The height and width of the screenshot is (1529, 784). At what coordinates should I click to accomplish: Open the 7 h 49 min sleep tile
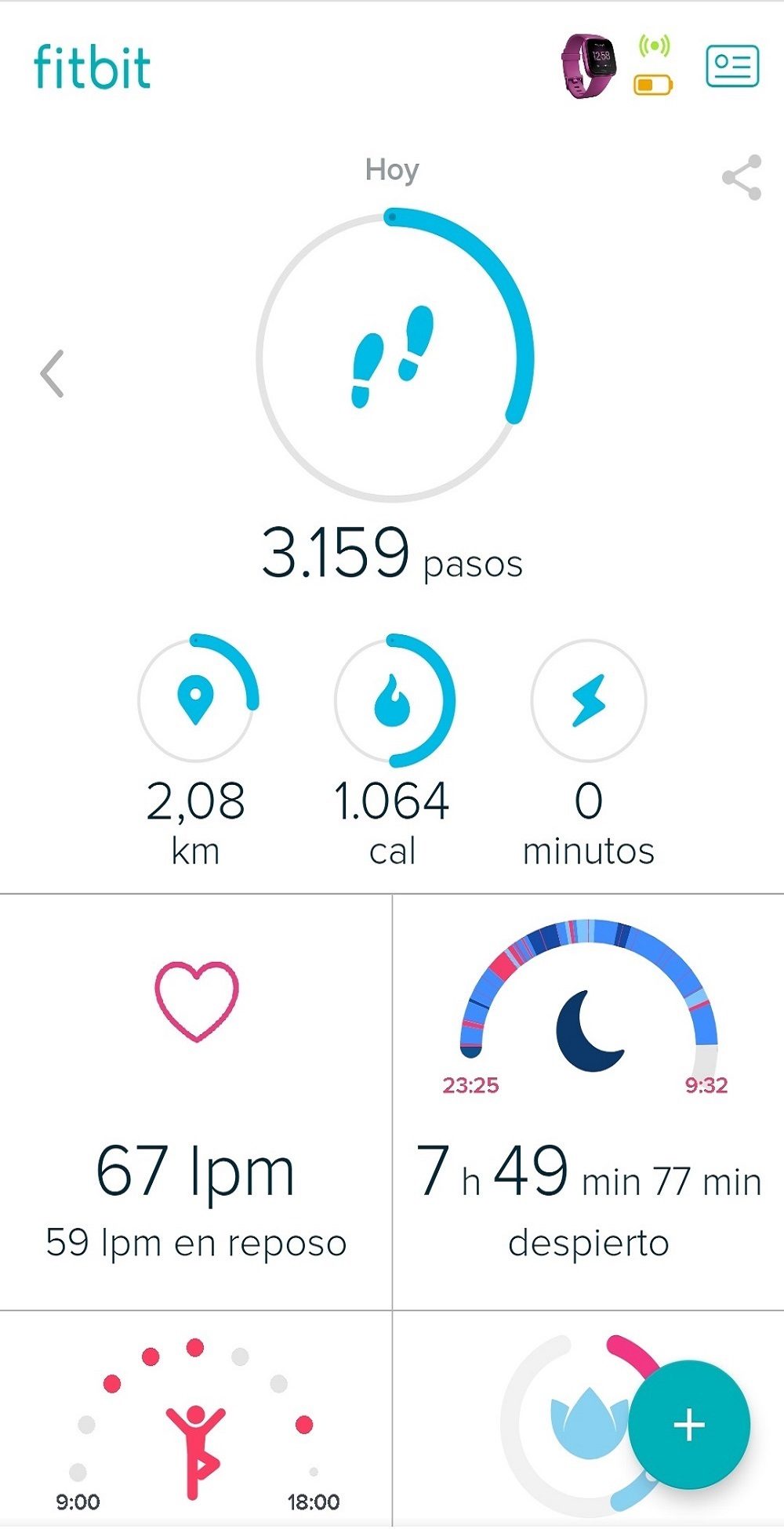pos(589,1102)
